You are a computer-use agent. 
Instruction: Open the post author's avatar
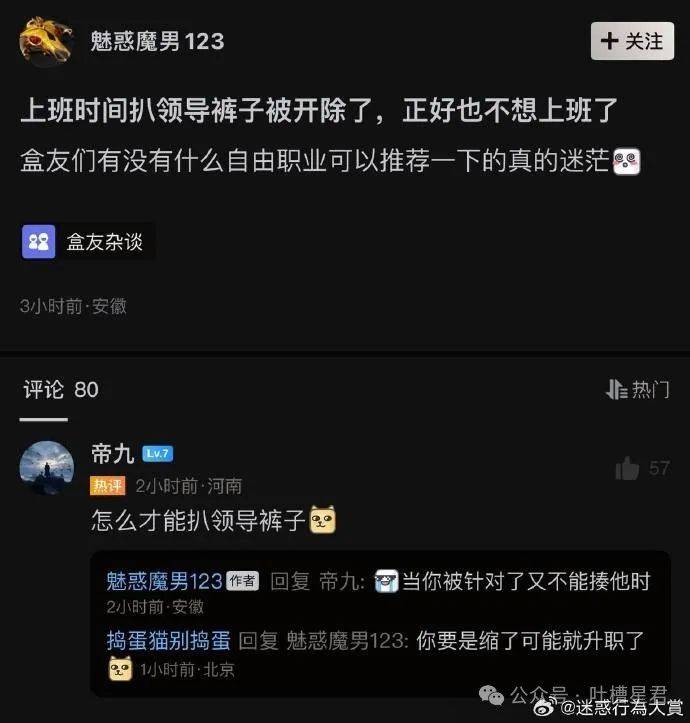pos(46,42)
